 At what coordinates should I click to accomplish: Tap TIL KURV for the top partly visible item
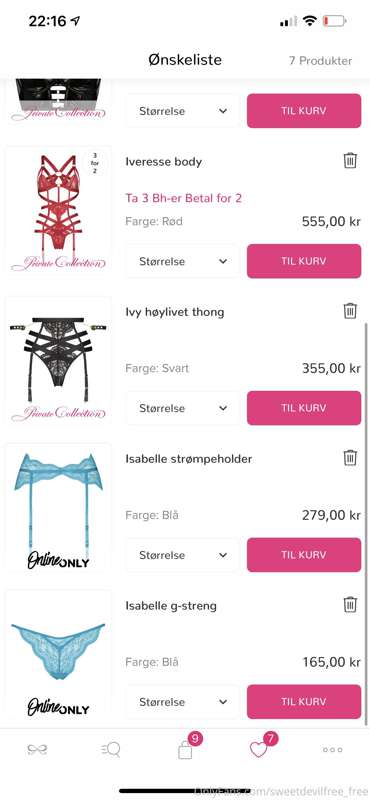304,111
